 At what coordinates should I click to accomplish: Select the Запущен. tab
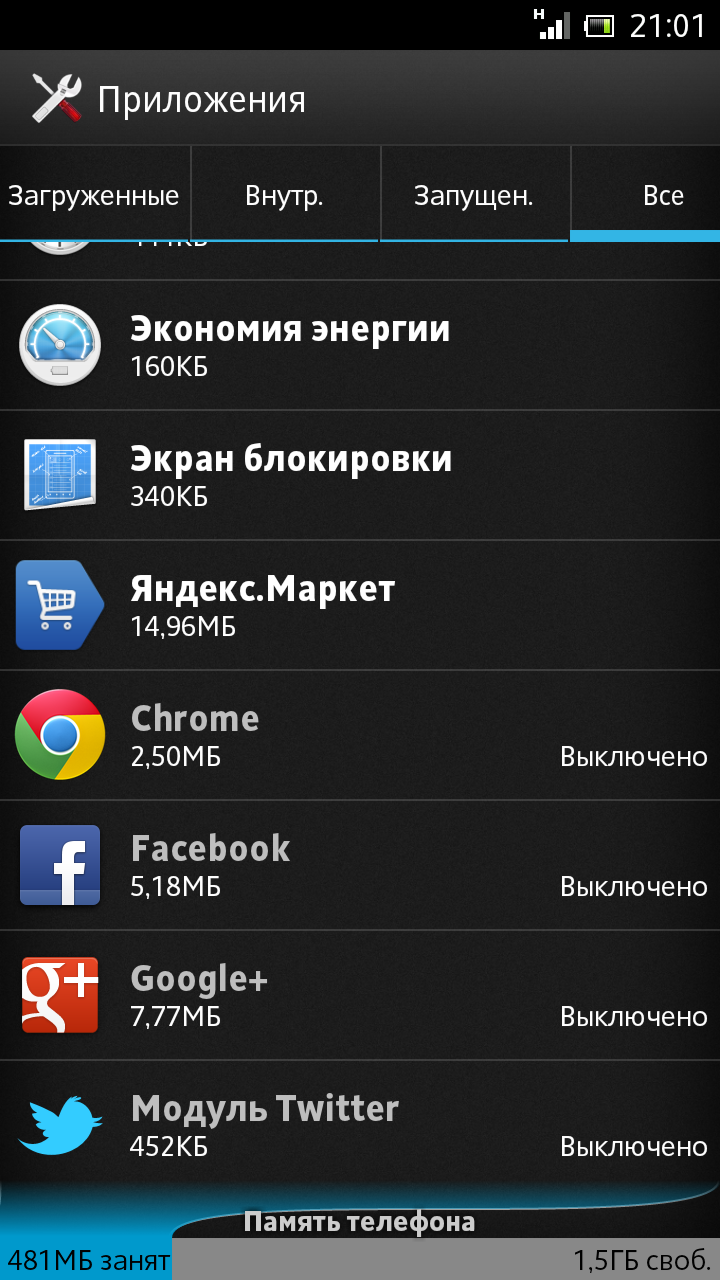(x=475, y=195)
